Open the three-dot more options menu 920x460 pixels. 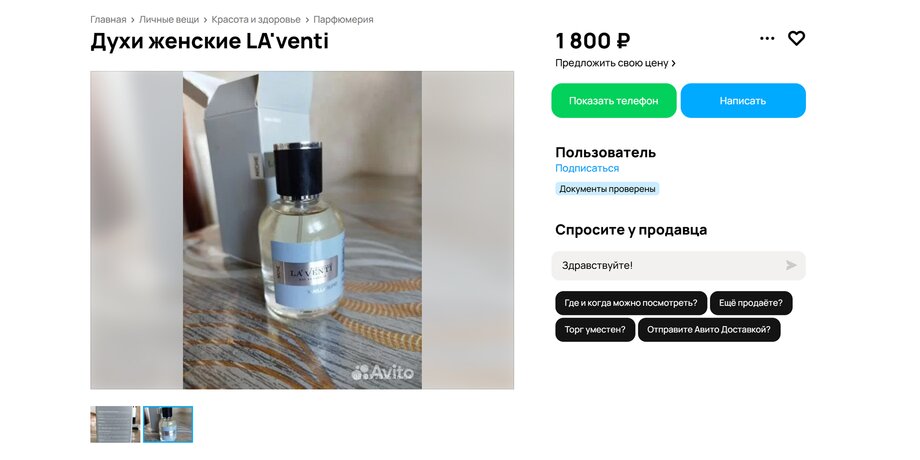767,38
